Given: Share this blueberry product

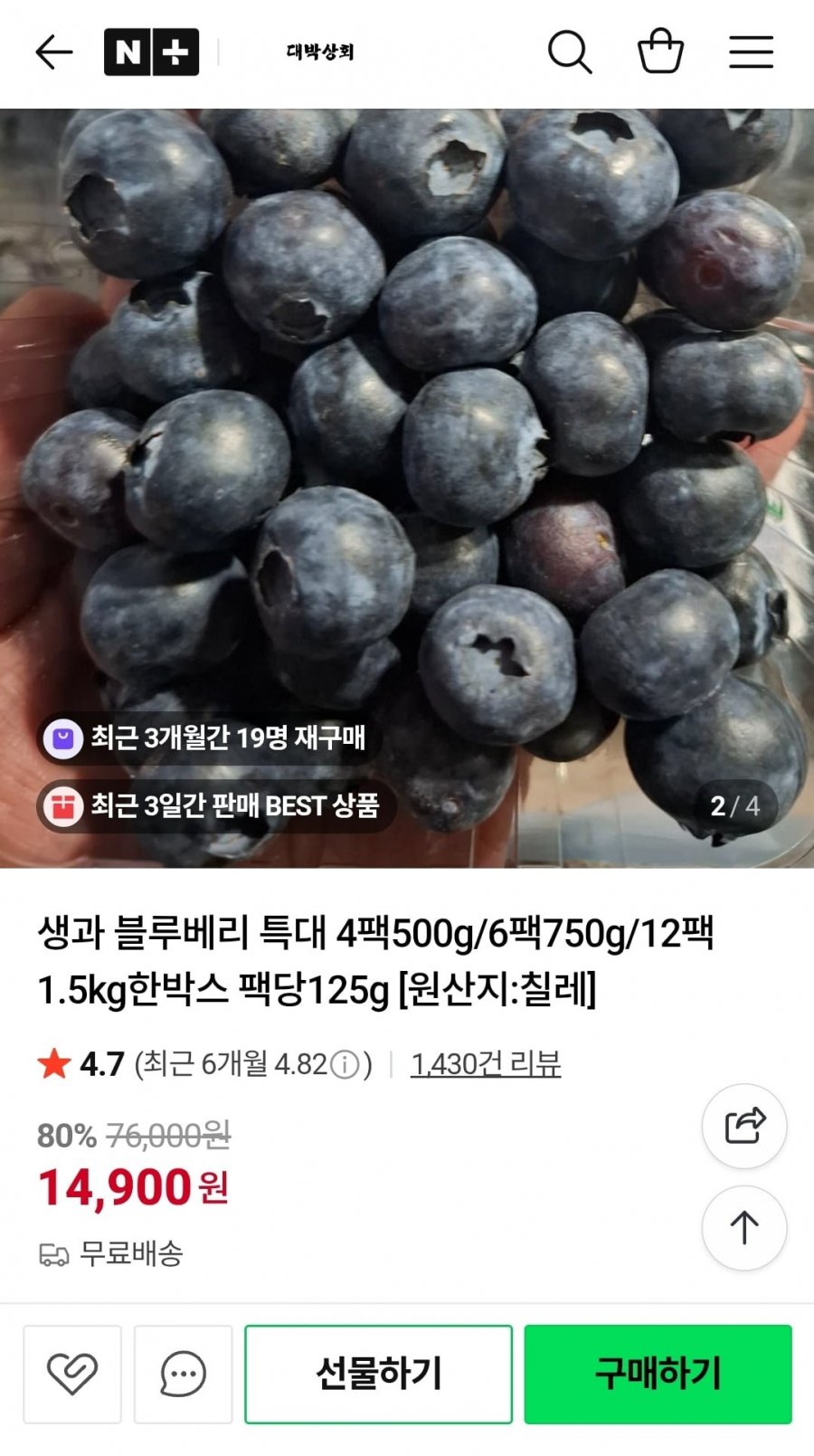Looking at the screenshot, I should [x=744, y=1127].
